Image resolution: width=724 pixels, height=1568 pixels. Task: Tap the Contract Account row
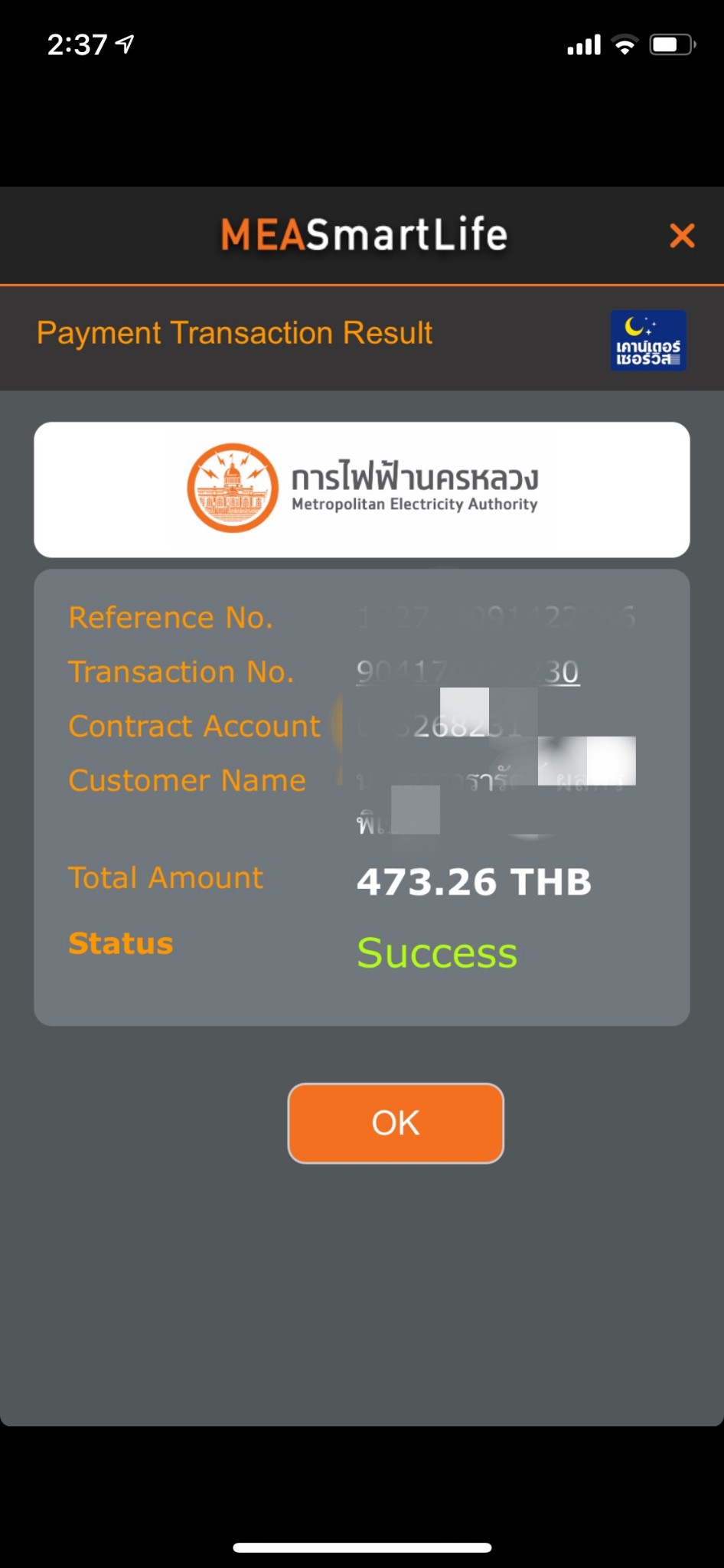(x=194, y=726)
